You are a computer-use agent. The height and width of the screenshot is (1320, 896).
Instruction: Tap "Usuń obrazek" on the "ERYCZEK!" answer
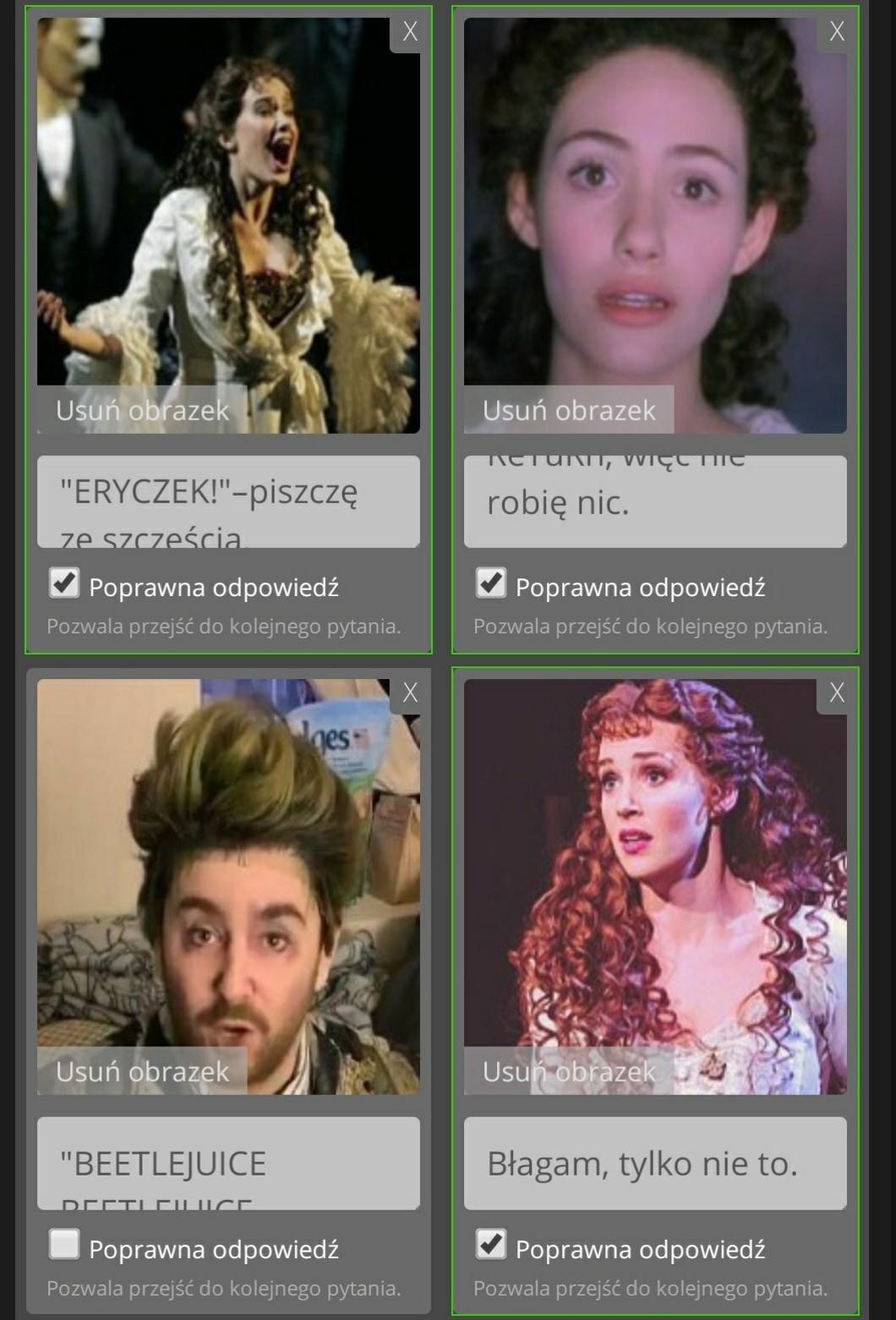click(x=142, y=411)
